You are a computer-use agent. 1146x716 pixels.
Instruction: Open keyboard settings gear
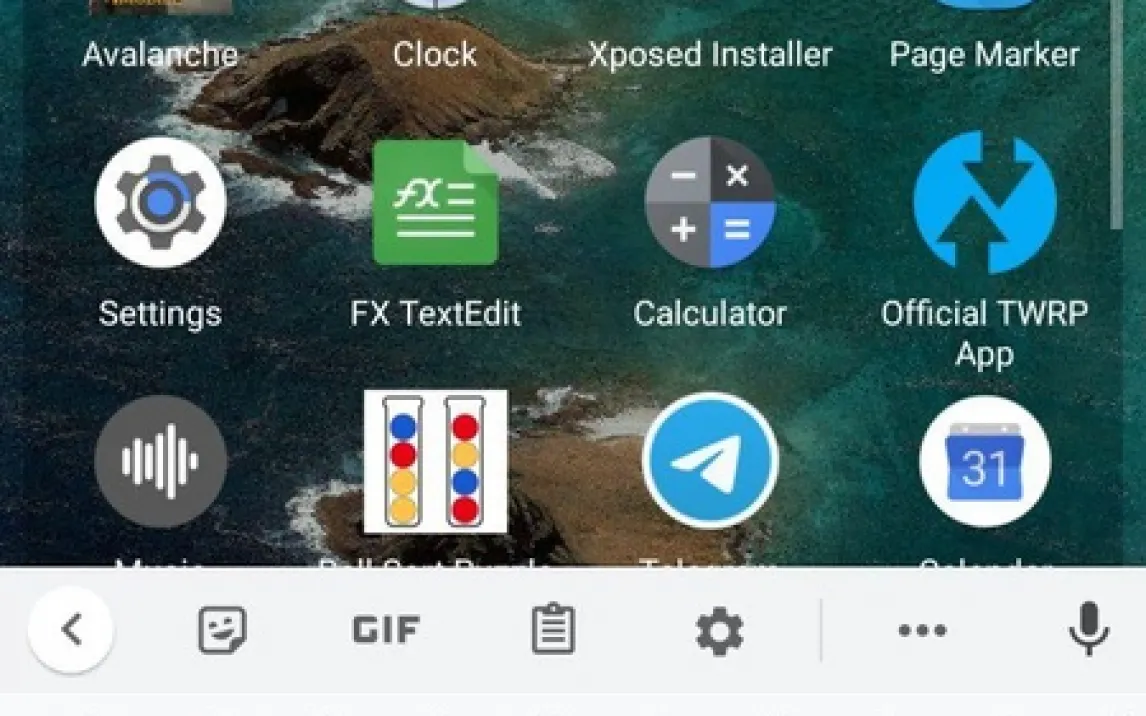click(x=719, y=631)
